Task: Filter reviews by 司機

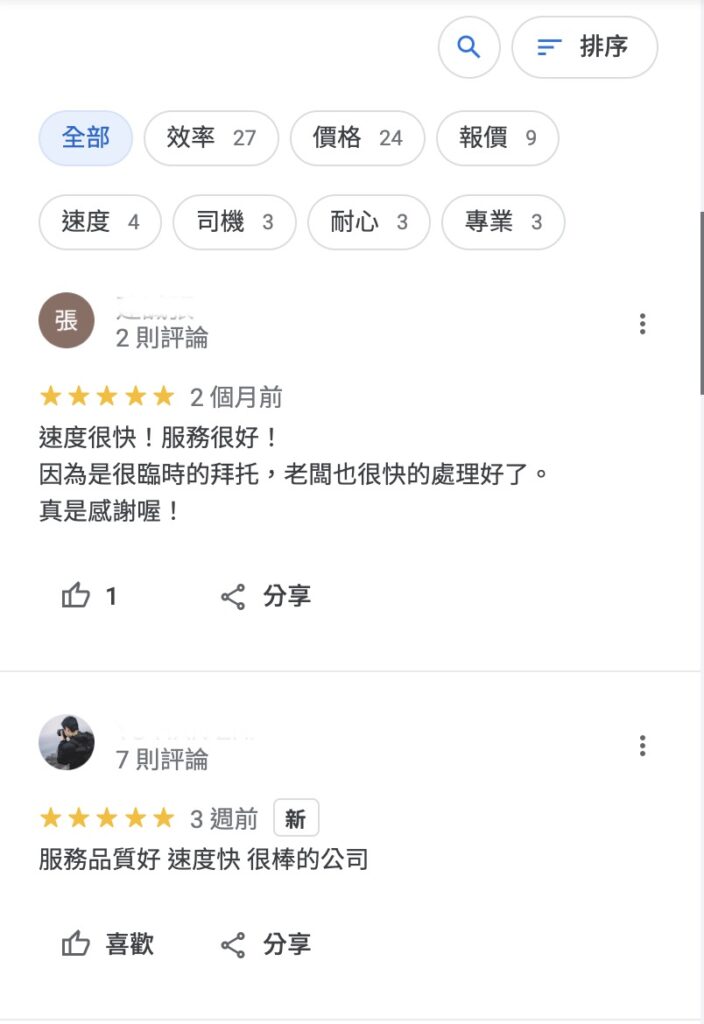Action: (234, 222)
